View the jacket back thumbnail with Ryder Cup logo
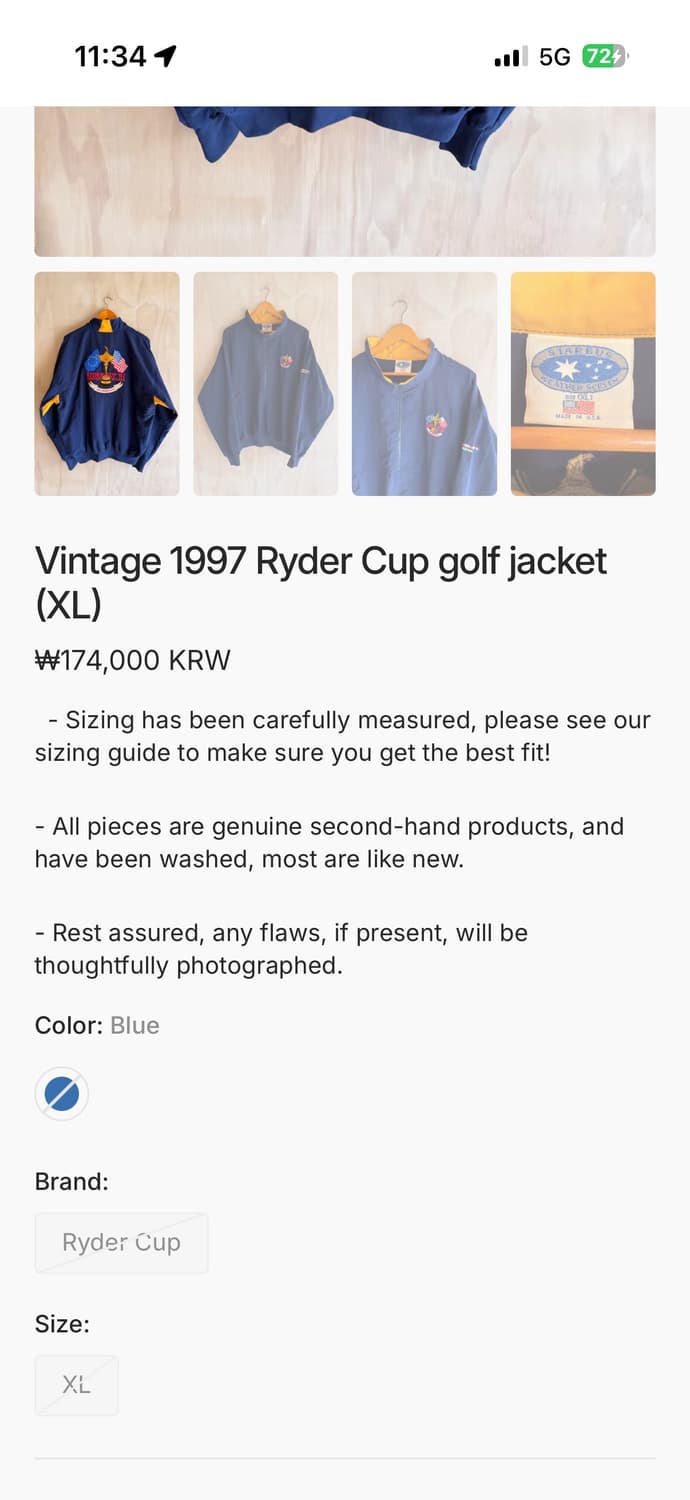Image resolution: width=690 pixels, height=1500 pixels. pos(107,384)
